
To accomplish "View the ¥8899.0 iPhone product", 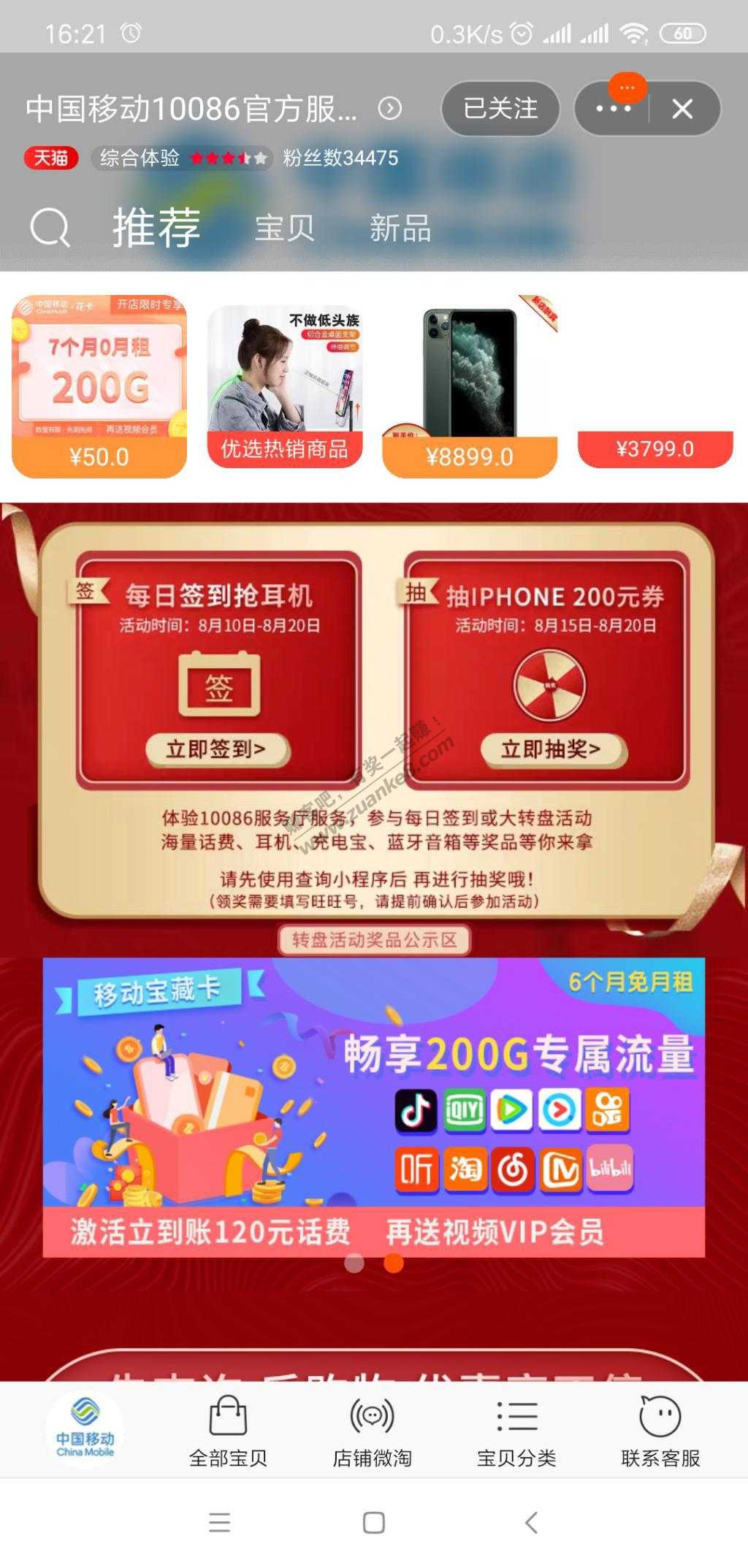I will pos(469,387).
